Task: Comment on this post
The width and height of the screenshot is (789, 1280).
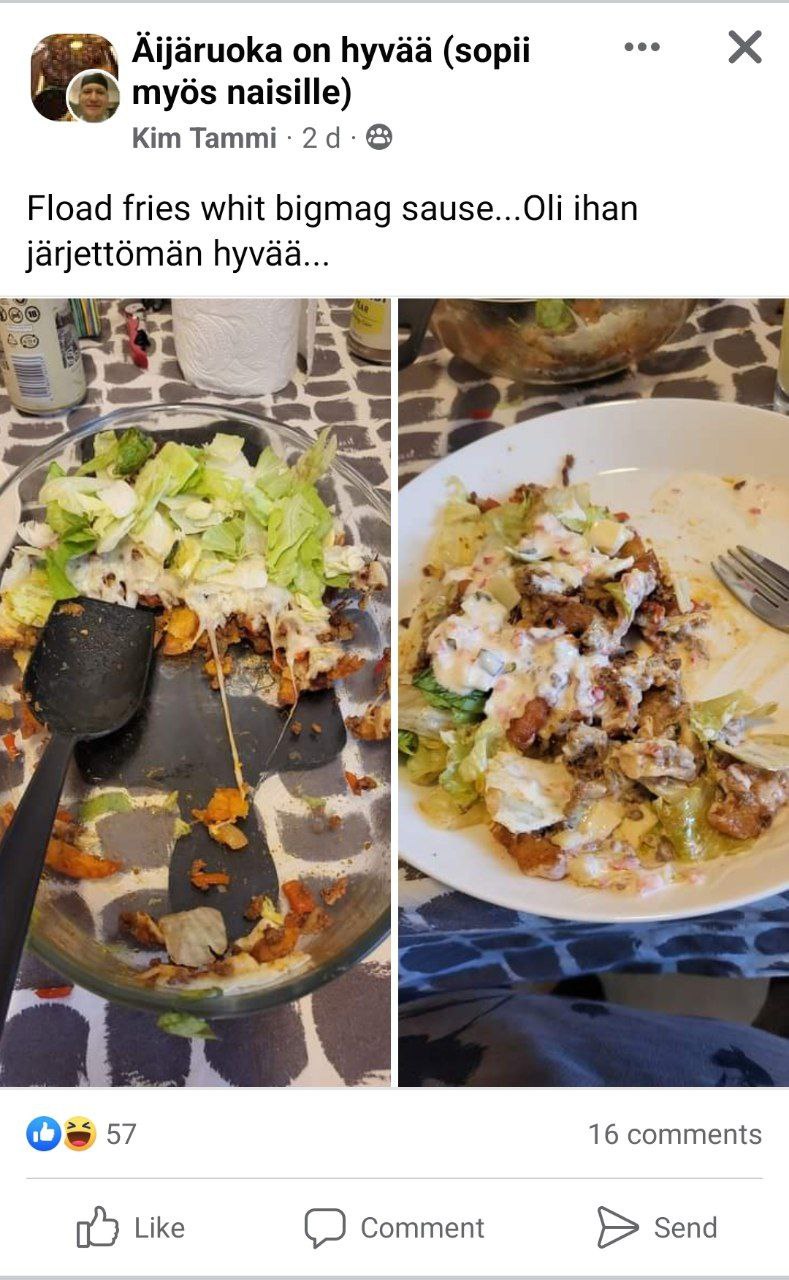Action: pyautogui.click(x=394, y=1227)
